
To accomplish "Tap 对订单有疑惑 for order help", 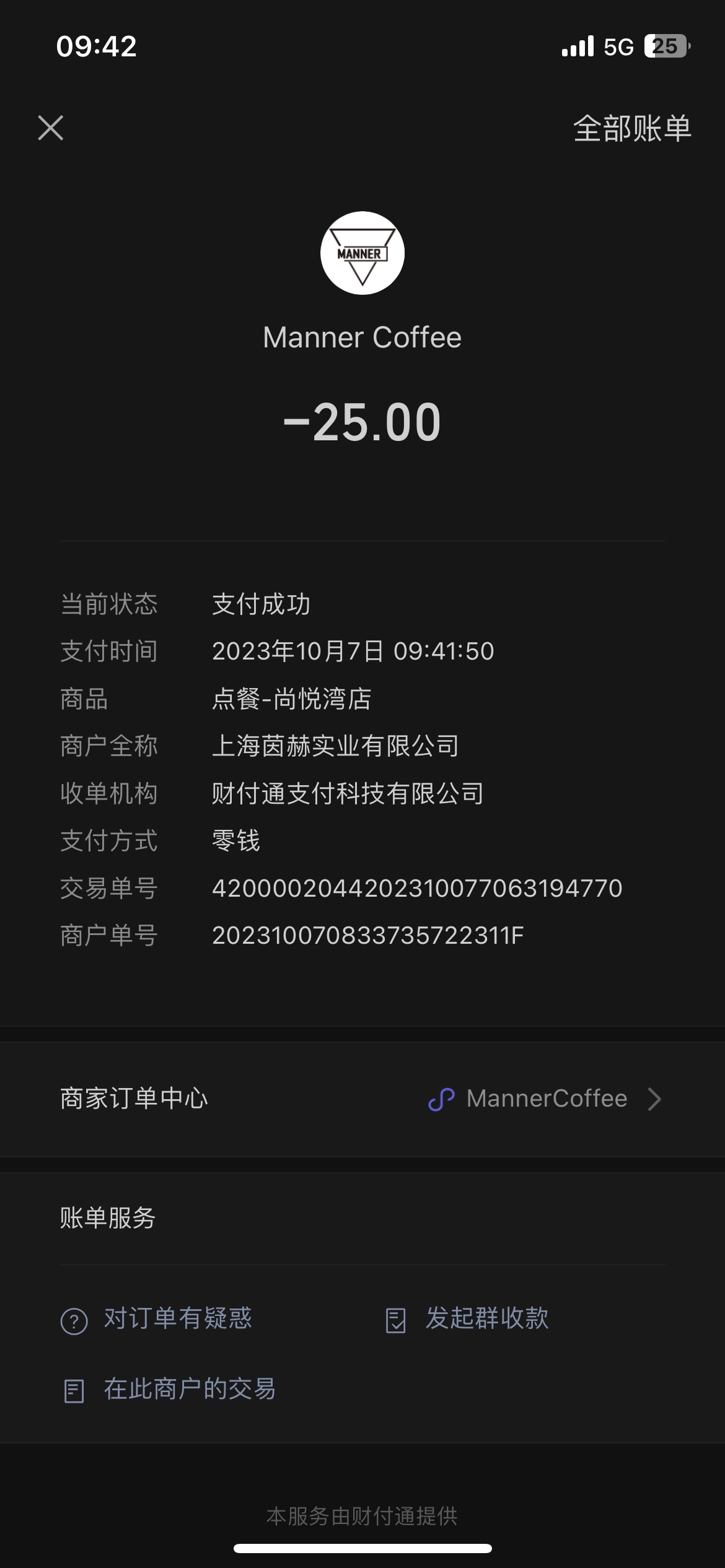I will click(x=156, y=1319).
